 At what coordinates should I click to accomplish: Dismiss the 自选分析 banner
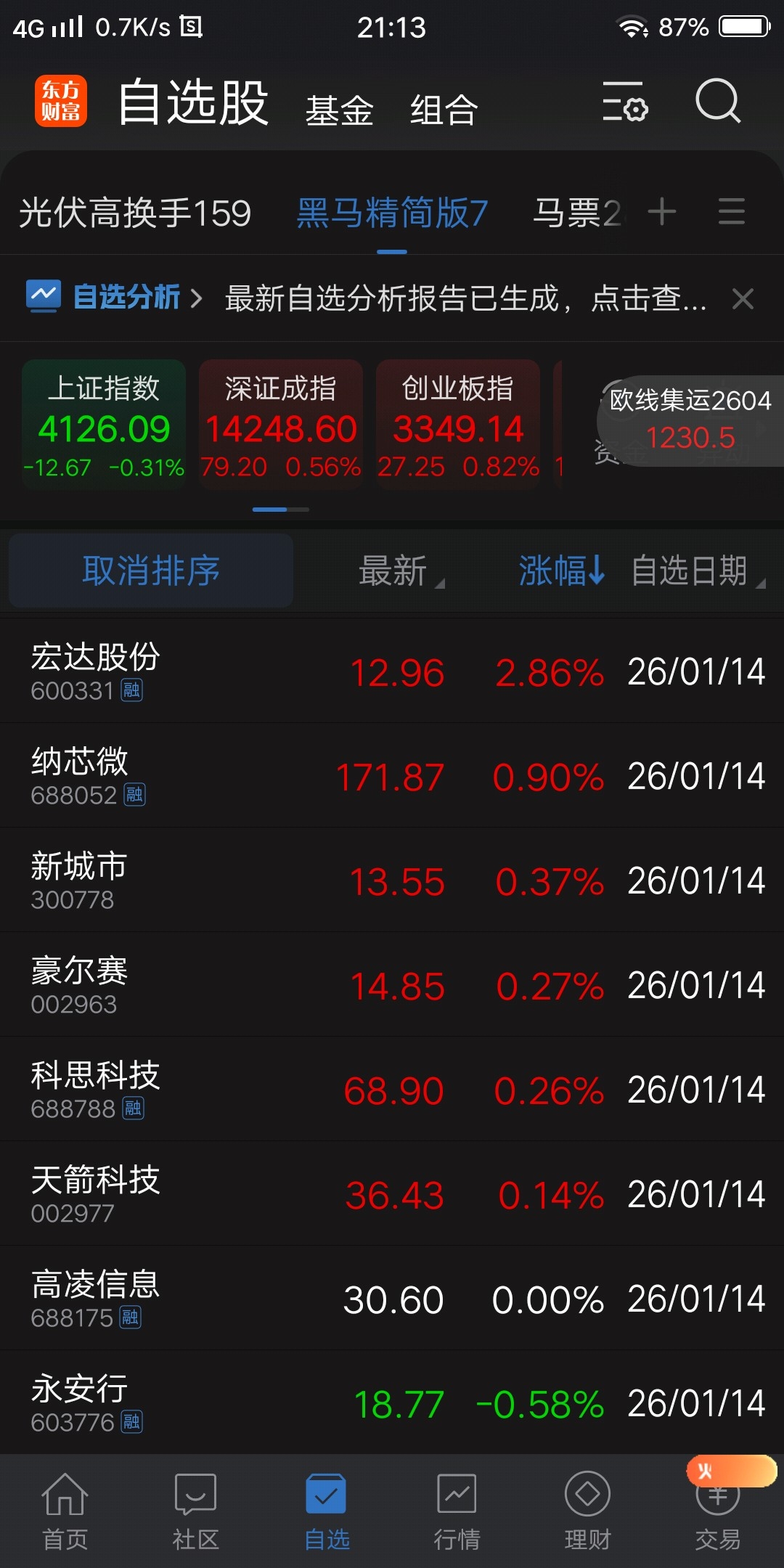pos(743,298)
